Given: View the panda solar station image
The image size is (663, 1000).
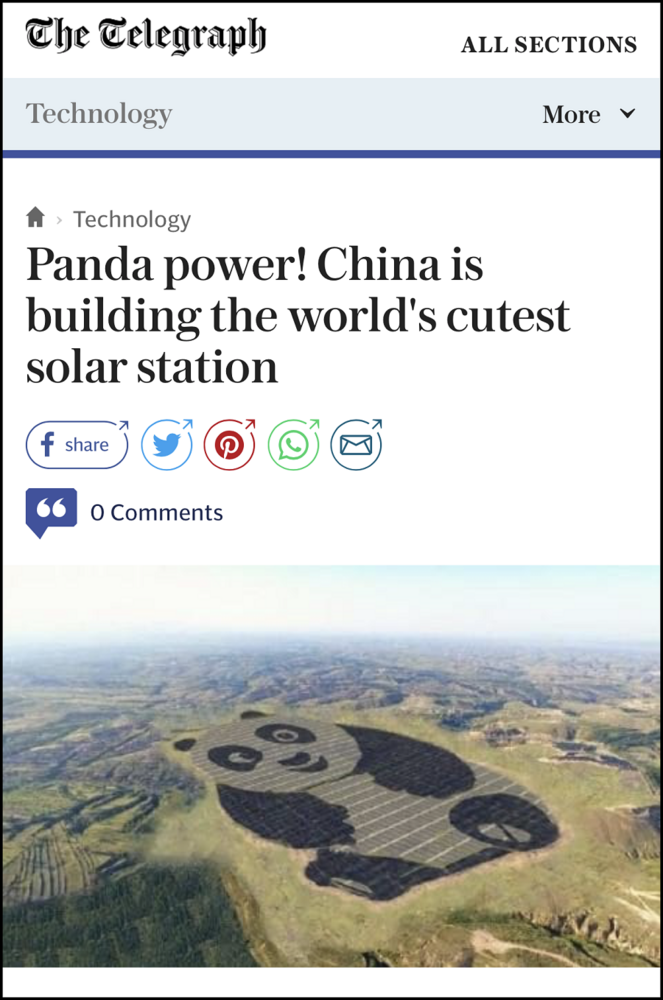Looking at the screenshot, I should pos(331,765).
